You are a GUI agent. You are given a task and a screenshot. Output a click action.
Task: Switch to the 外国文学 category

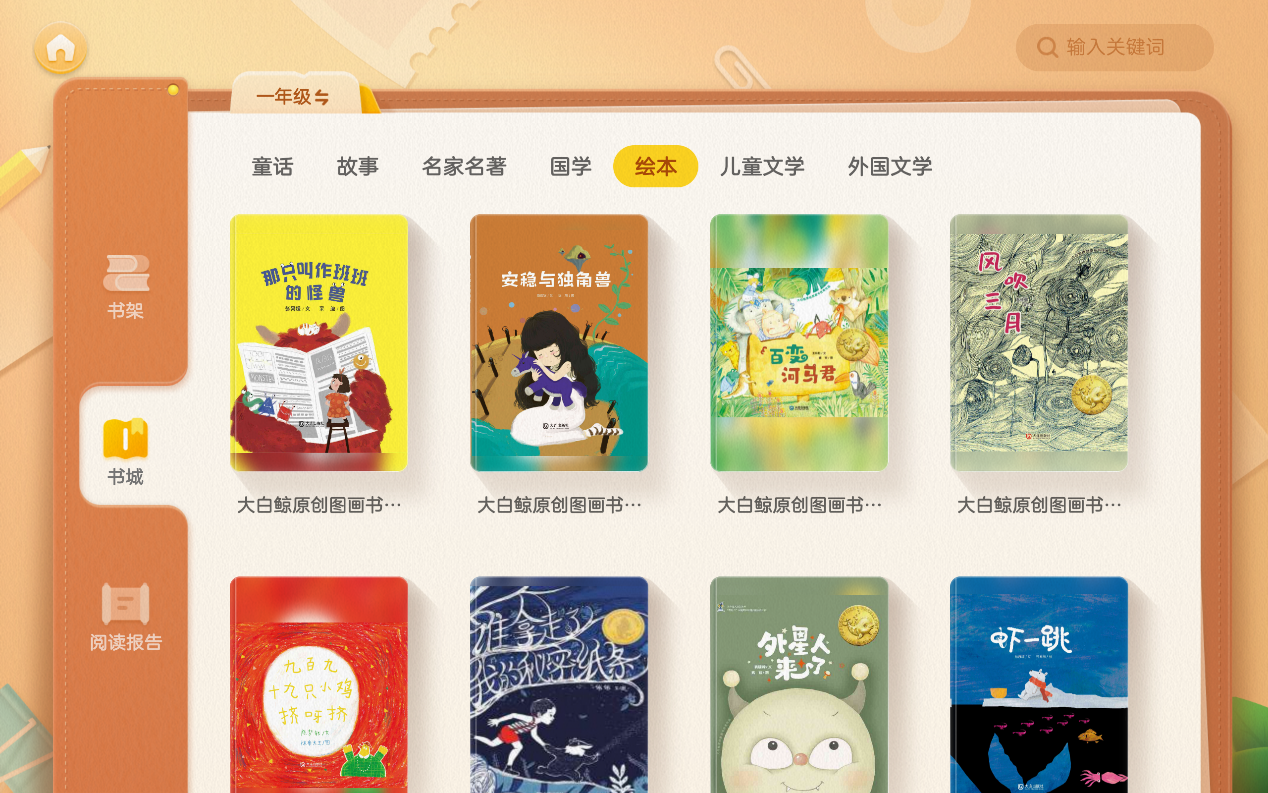click(x=889, y=166)
